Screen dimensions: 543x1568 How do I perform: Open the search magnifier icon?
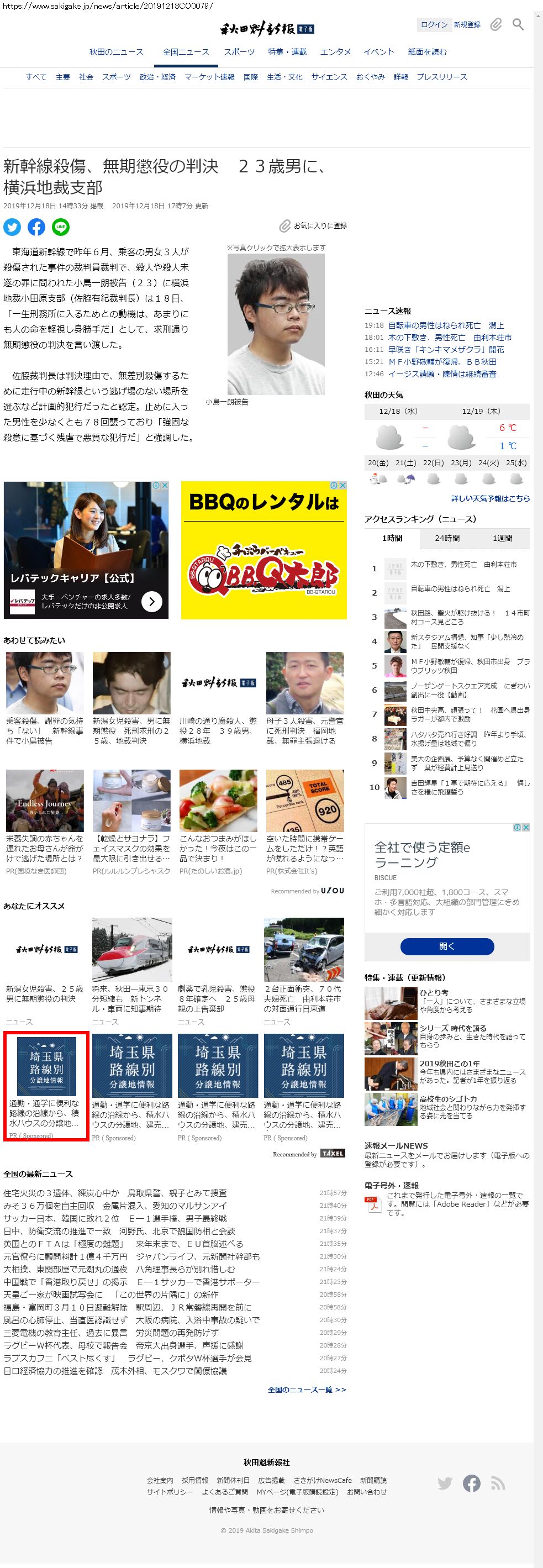518,24
